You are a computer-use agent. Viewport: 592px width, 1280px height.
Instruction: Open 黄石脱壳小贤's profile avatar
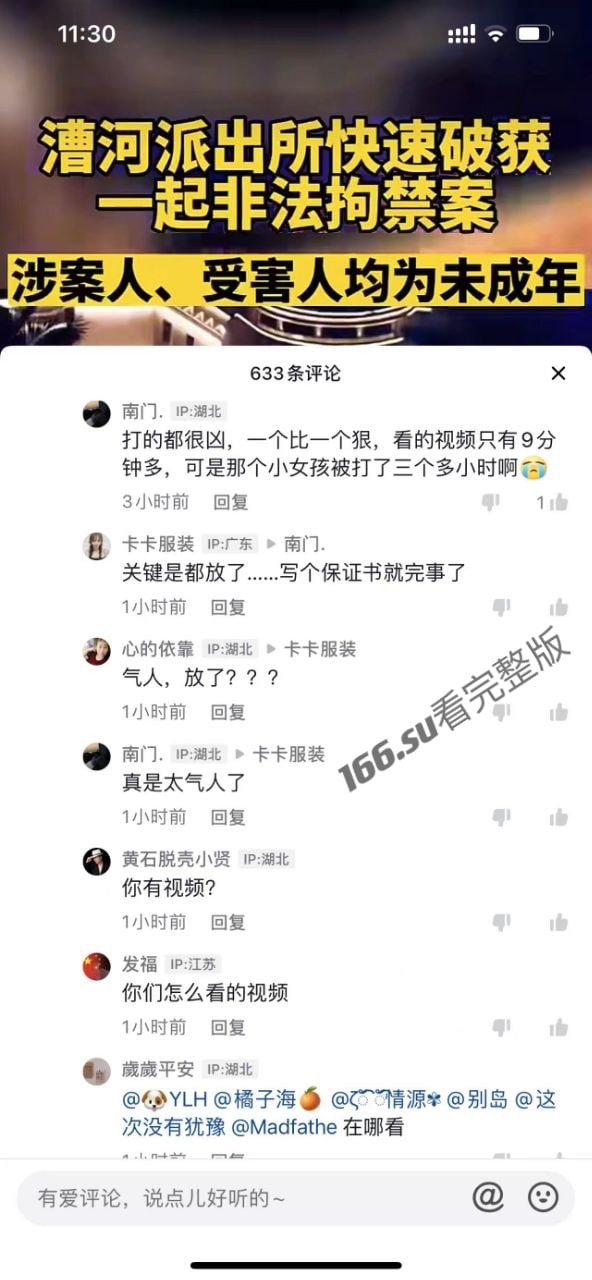pos(96,861)
